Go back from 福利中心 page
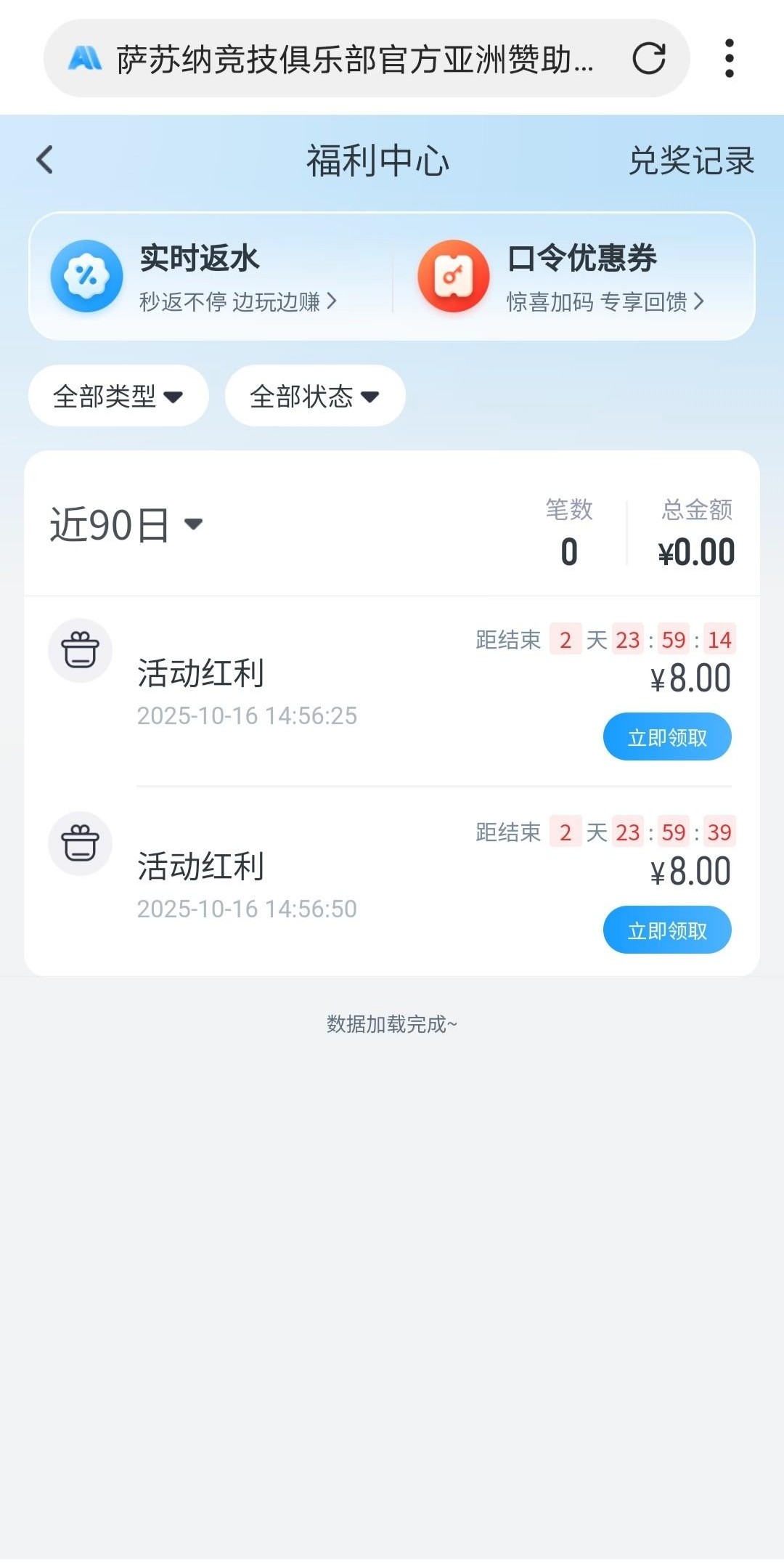This screenshot has width=784, height=1563. pos(45,160)
